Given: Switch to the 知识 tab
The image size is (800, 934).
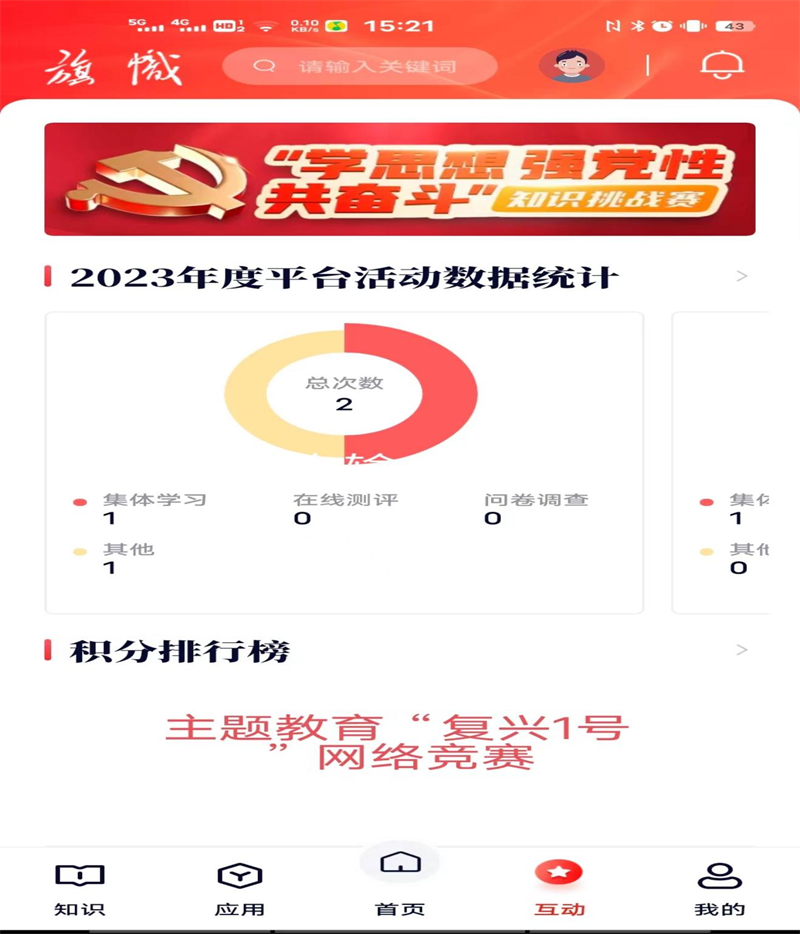Looking at the screenshot, I should pyautogui.click(x=79, y=887).
